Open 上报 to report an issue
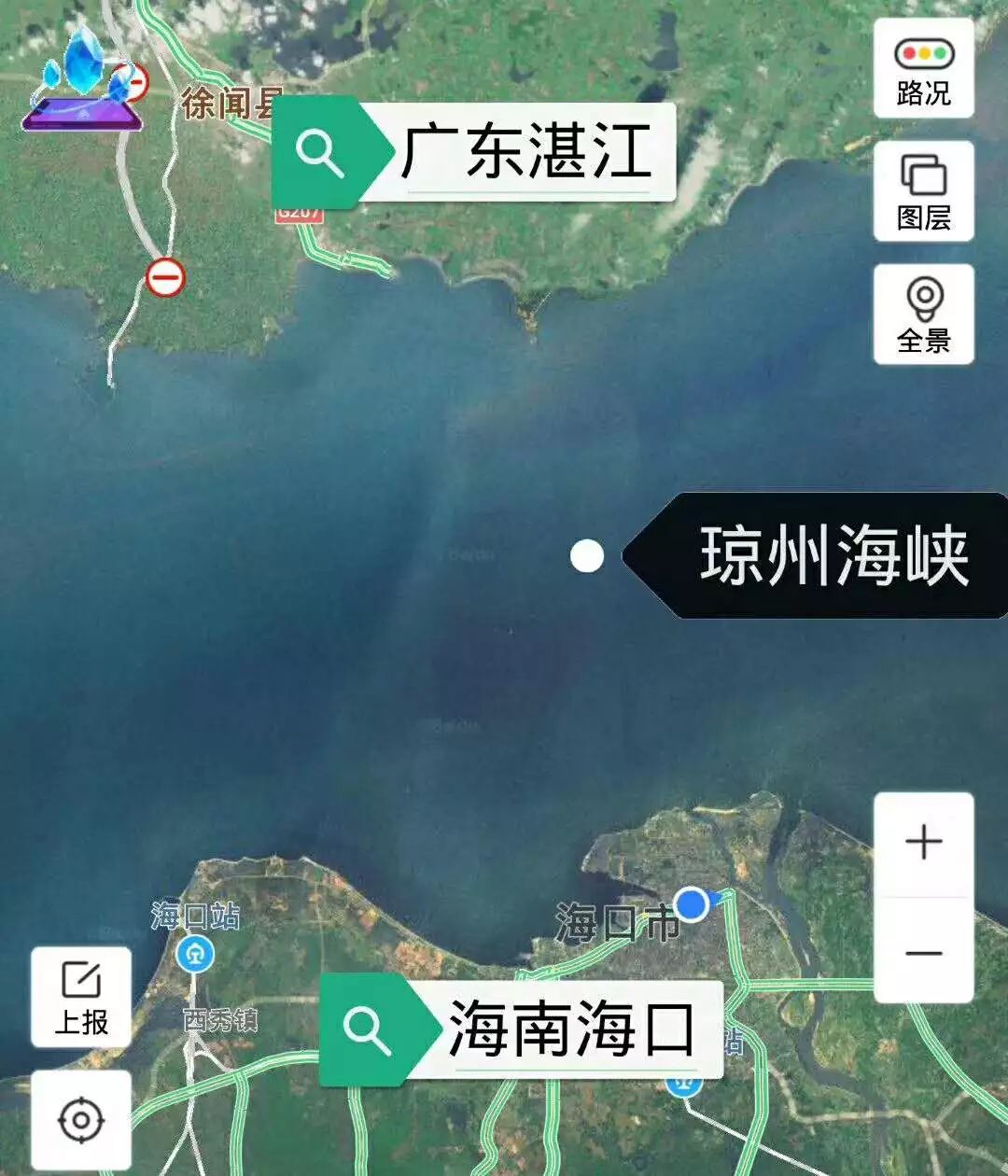The width and height of the screenshot is (1008, 1176). (x=81, y=997)
